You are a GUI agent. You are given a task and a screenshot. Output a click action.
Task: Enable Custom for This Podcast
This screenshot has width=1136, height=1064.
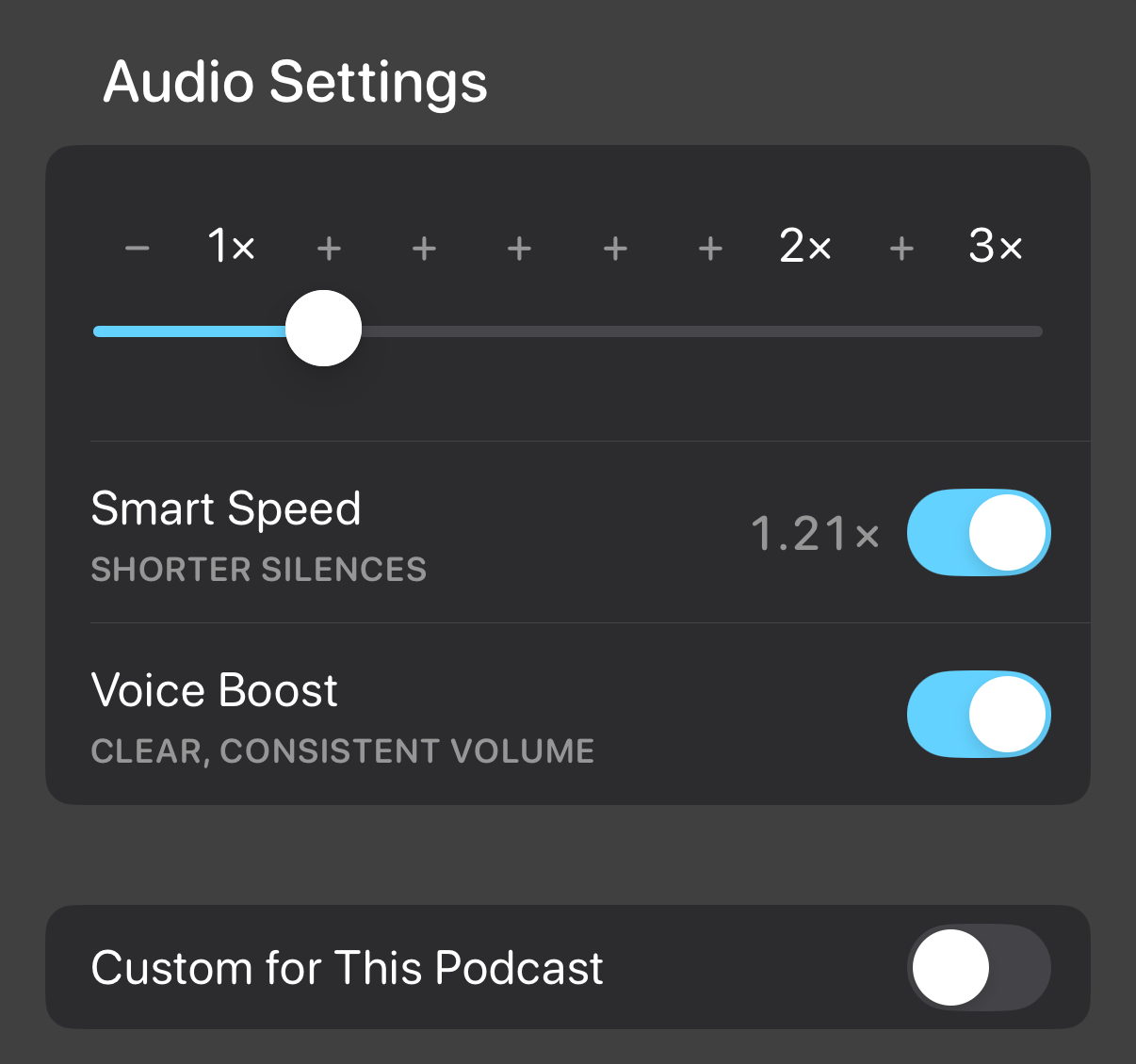[978, 967]
